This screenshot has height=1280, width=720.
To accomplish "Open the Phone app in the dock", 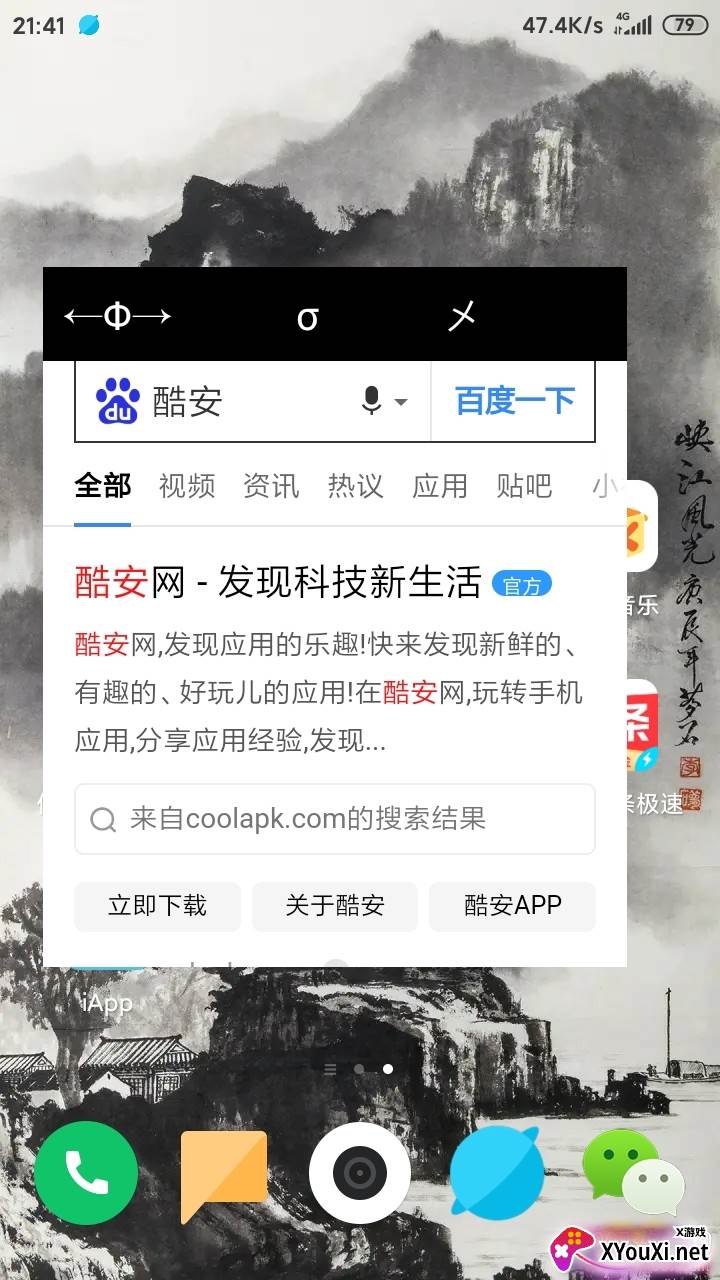I will 86,1173.
